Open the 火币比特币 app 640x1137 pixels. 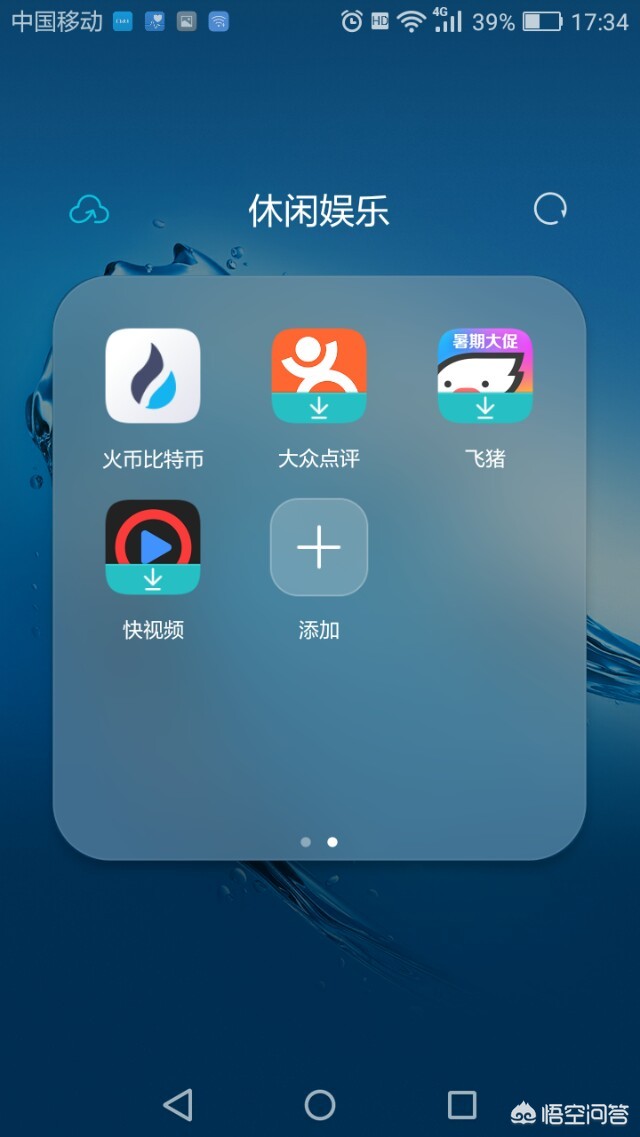153,376
